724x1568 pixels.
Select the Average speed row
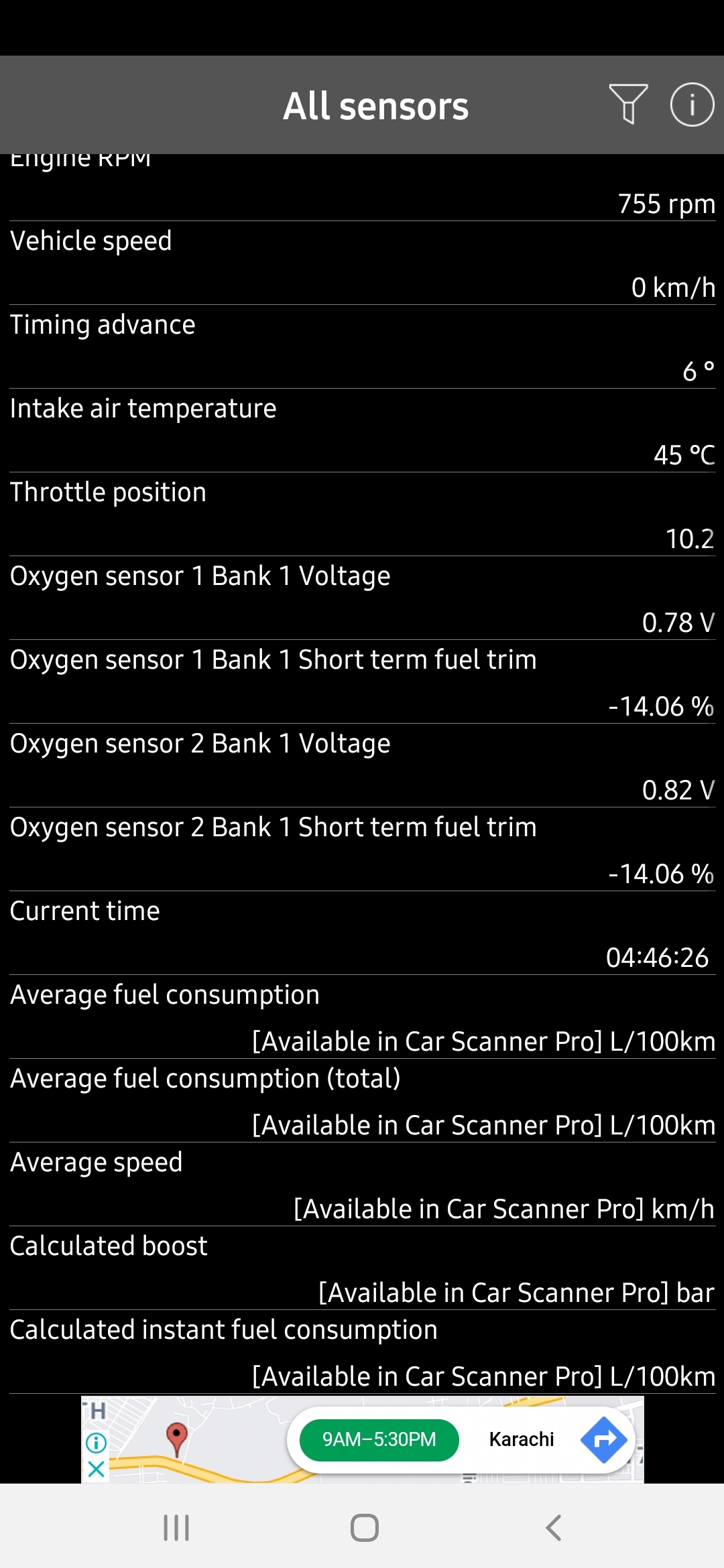click(x=362, y=1185)
